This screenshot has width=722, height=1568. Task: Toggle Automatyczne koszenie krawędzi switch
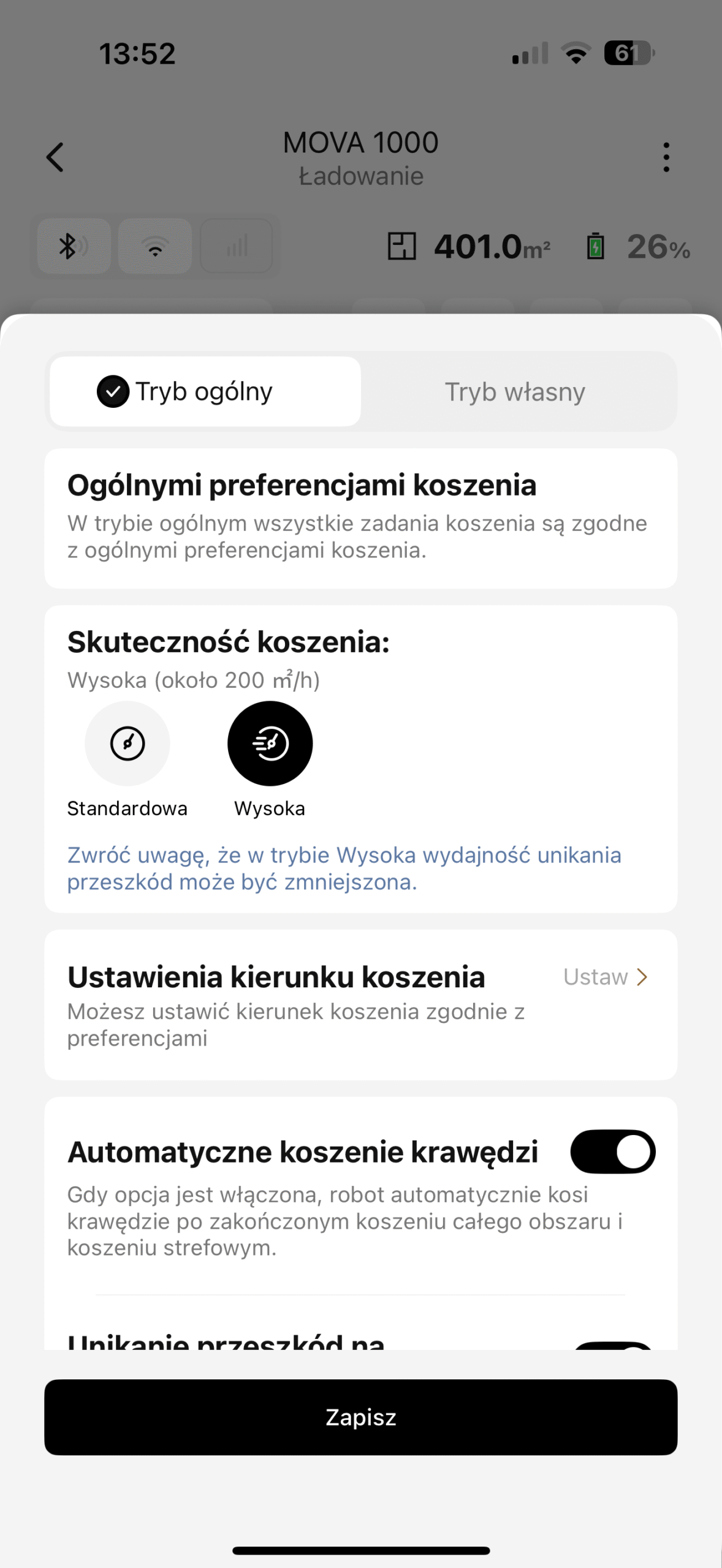[612, 1151]
